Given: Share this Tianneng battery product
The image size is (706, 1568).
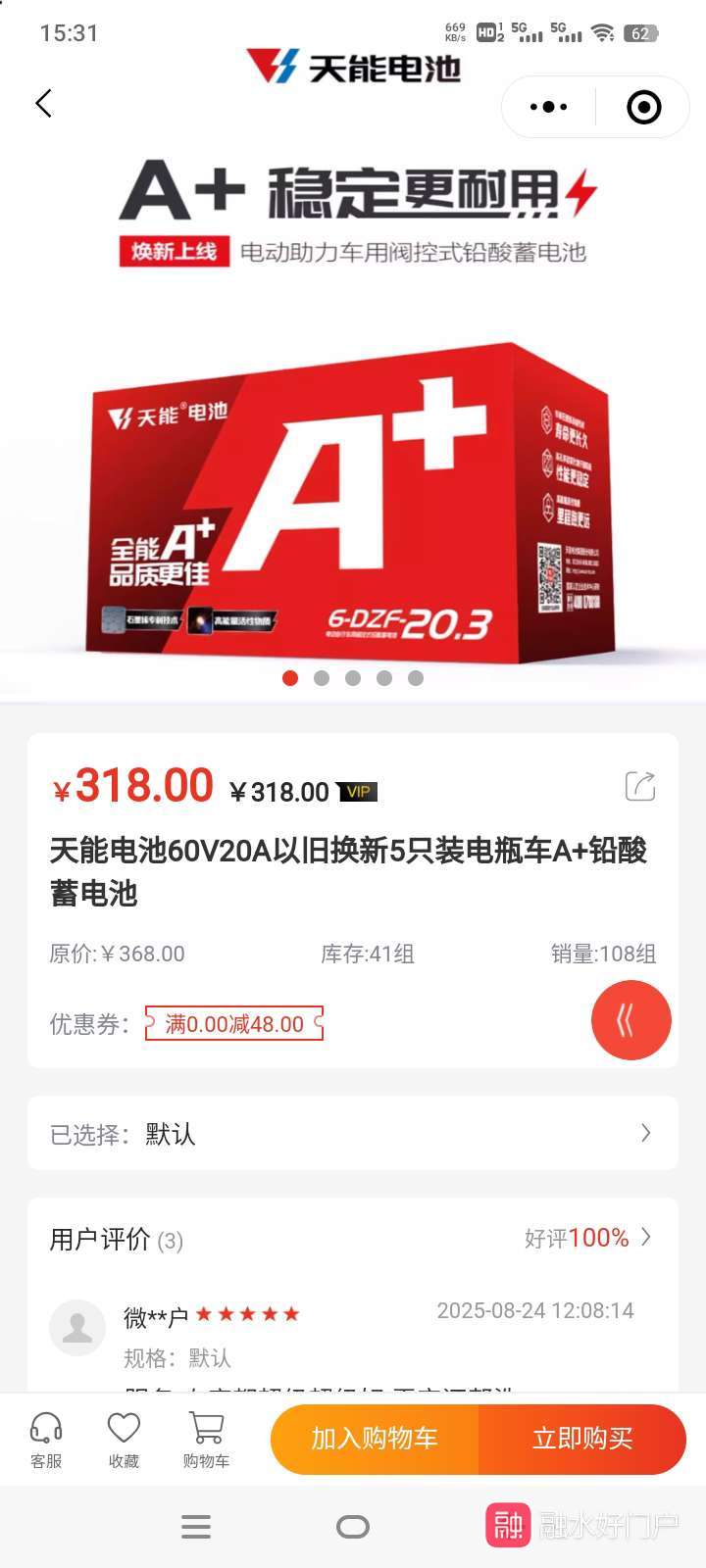Looking at the screenshot, I should [x=640, y=786].
